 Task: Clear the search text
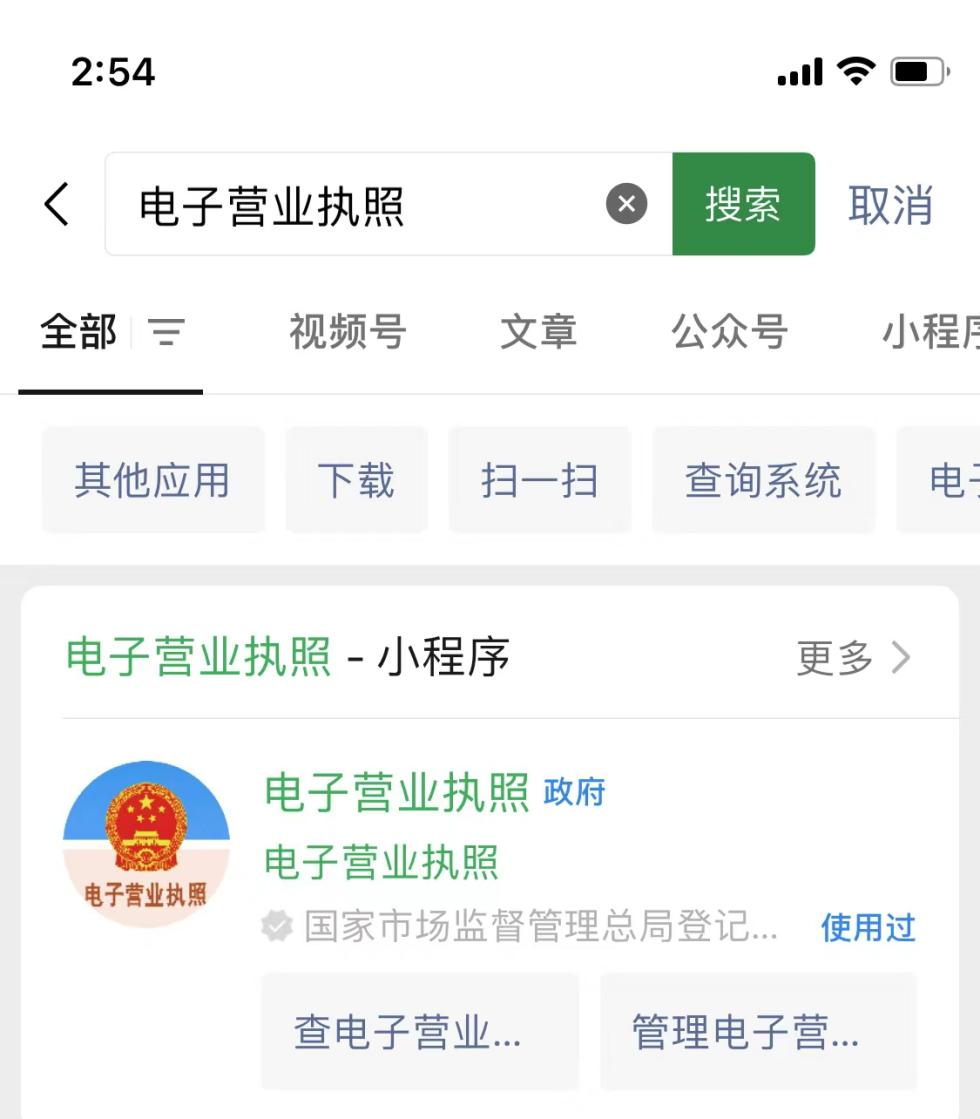(x=627, y=205)
